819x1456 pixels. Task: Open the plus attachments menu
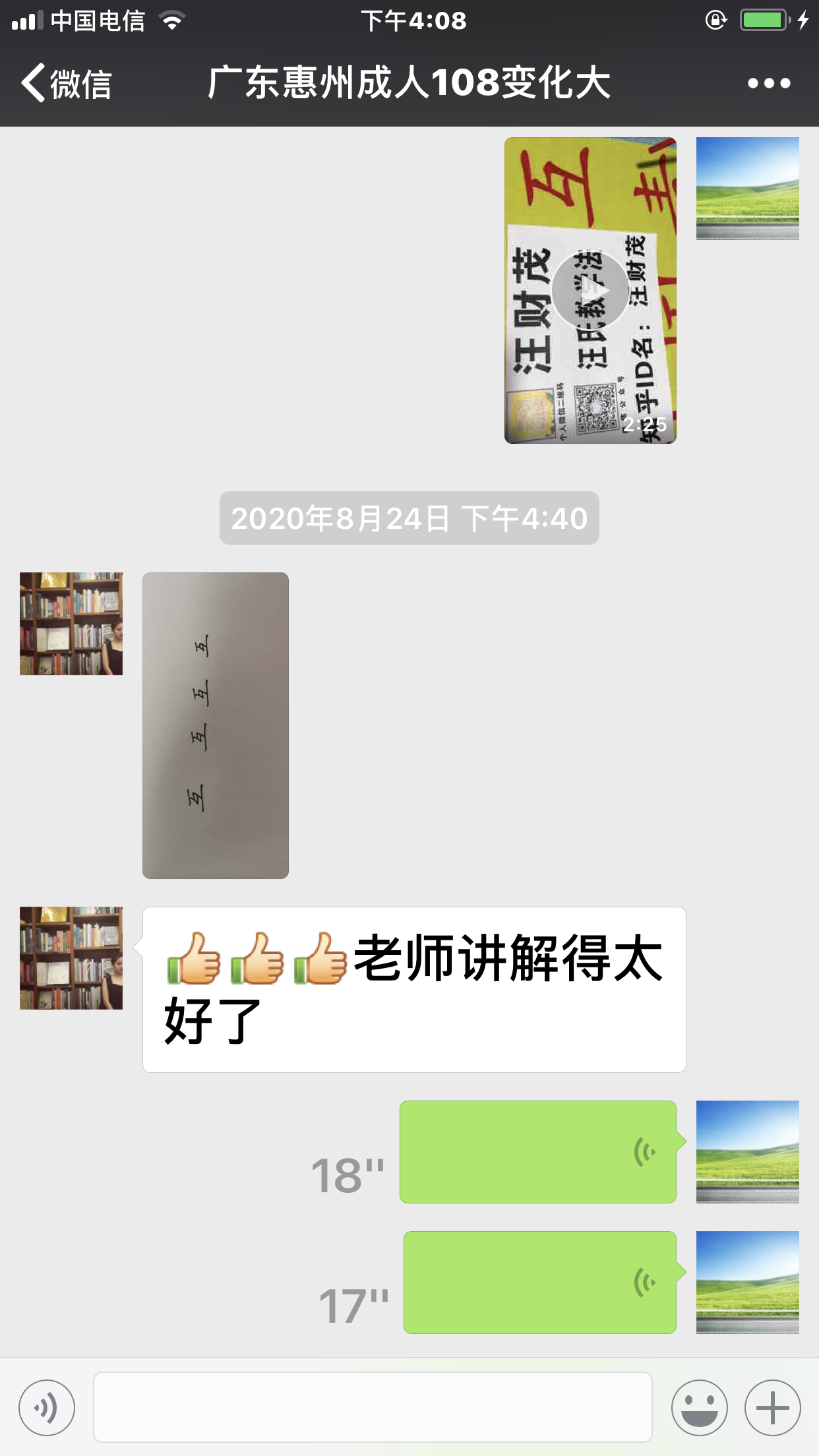(772, 1408)
